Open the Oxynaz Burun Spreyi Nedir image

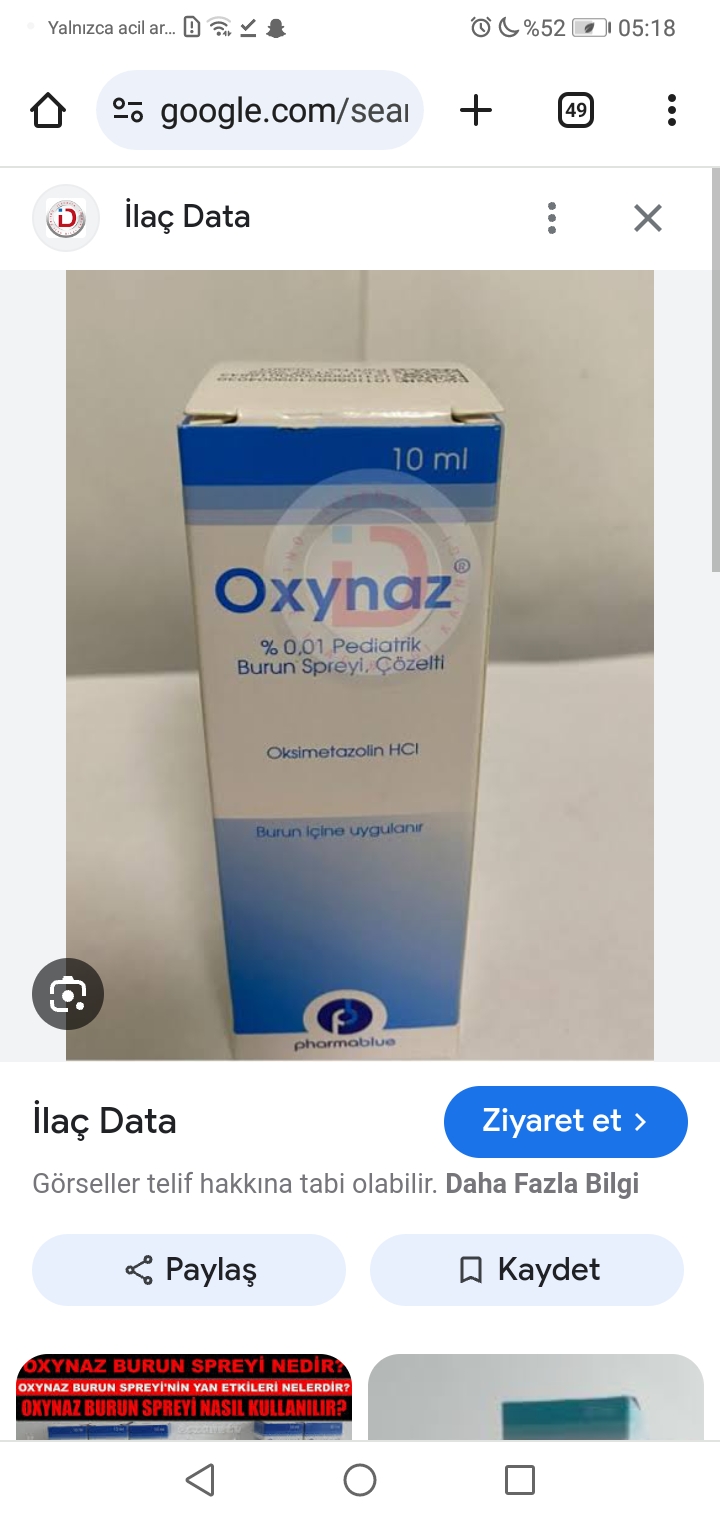point(184,1396)
